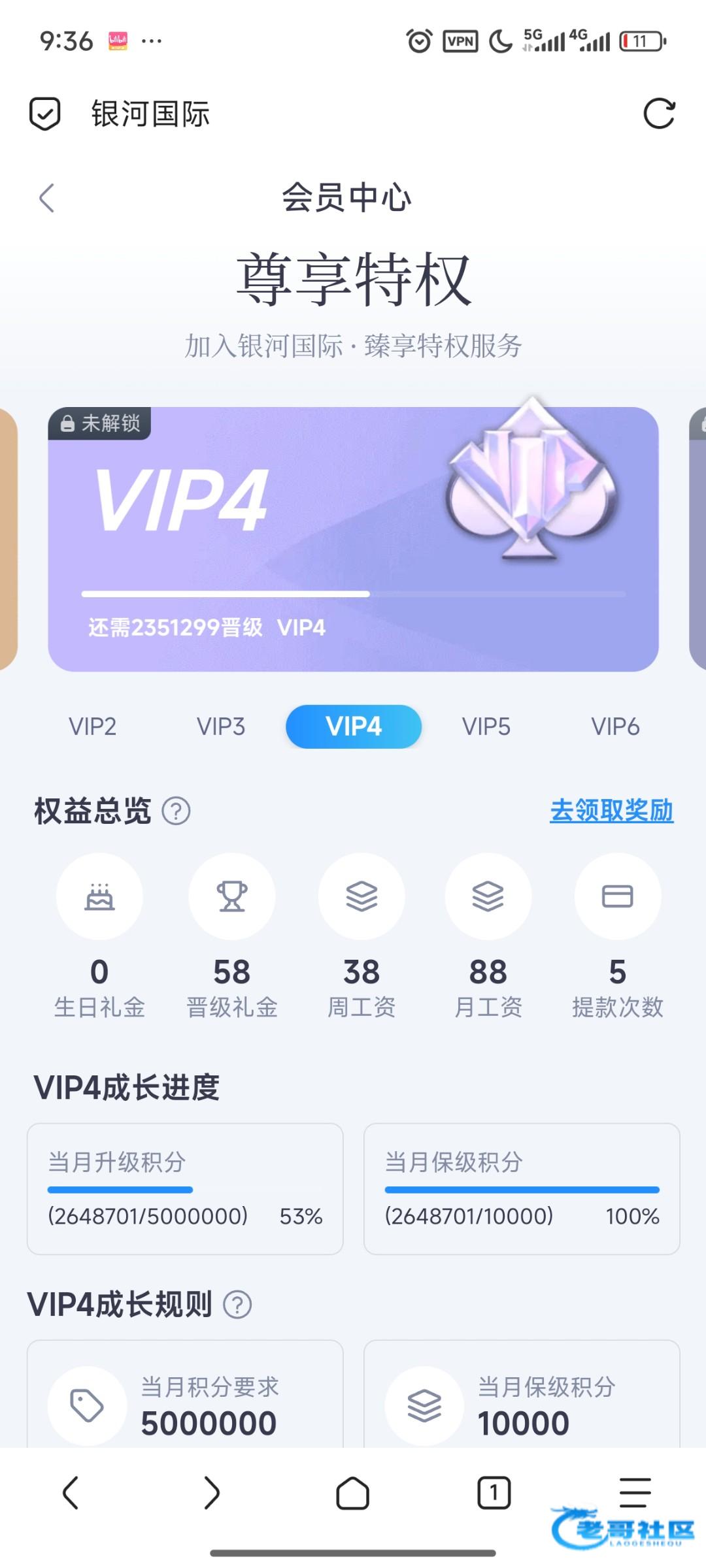Open the browser tabs switcher
This screenshot has width=706, height=1568.
(x=494, y=1493)
